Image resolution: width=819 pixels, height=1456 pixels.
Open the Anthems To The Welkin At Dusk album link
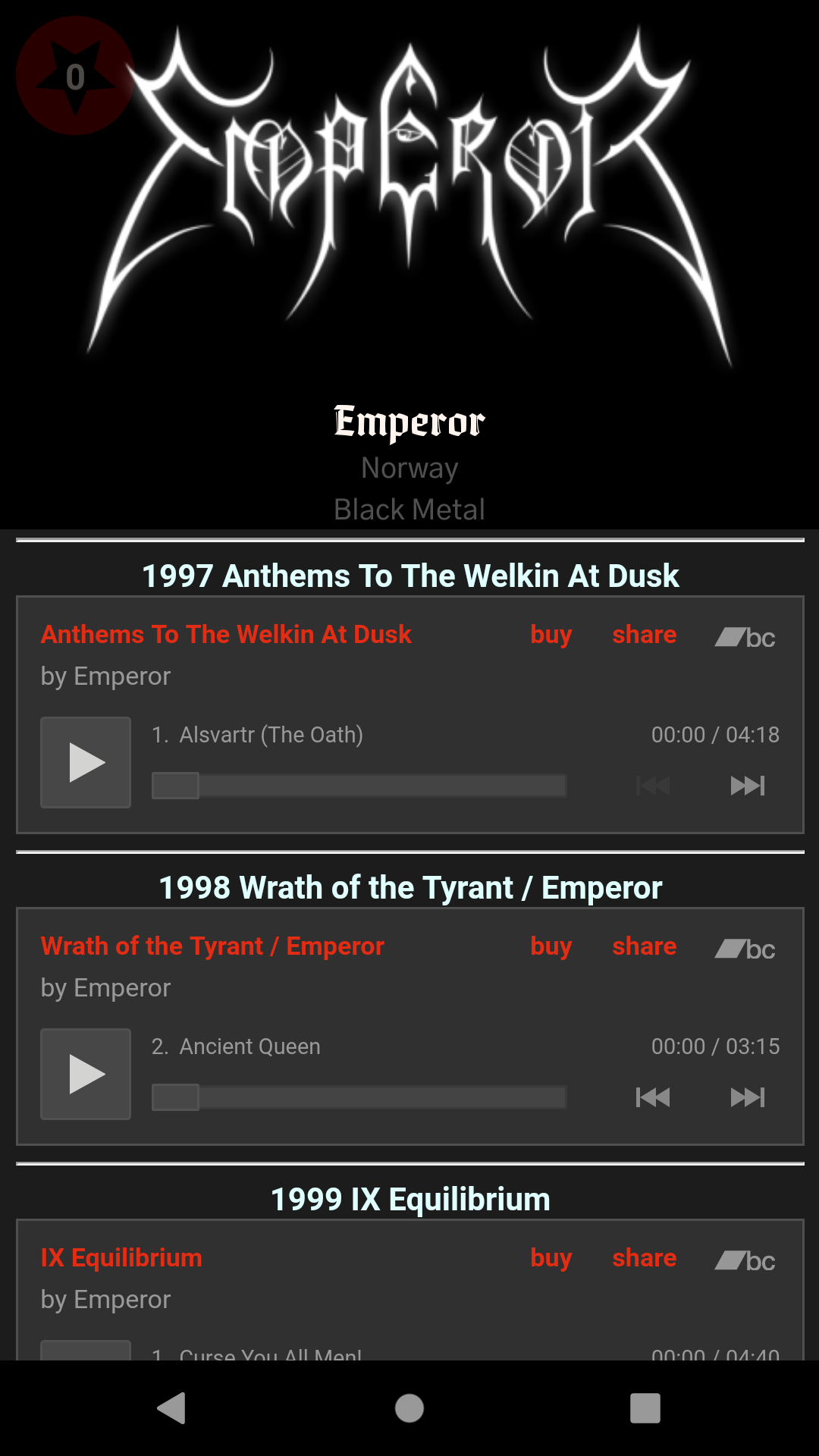point(226,634)
